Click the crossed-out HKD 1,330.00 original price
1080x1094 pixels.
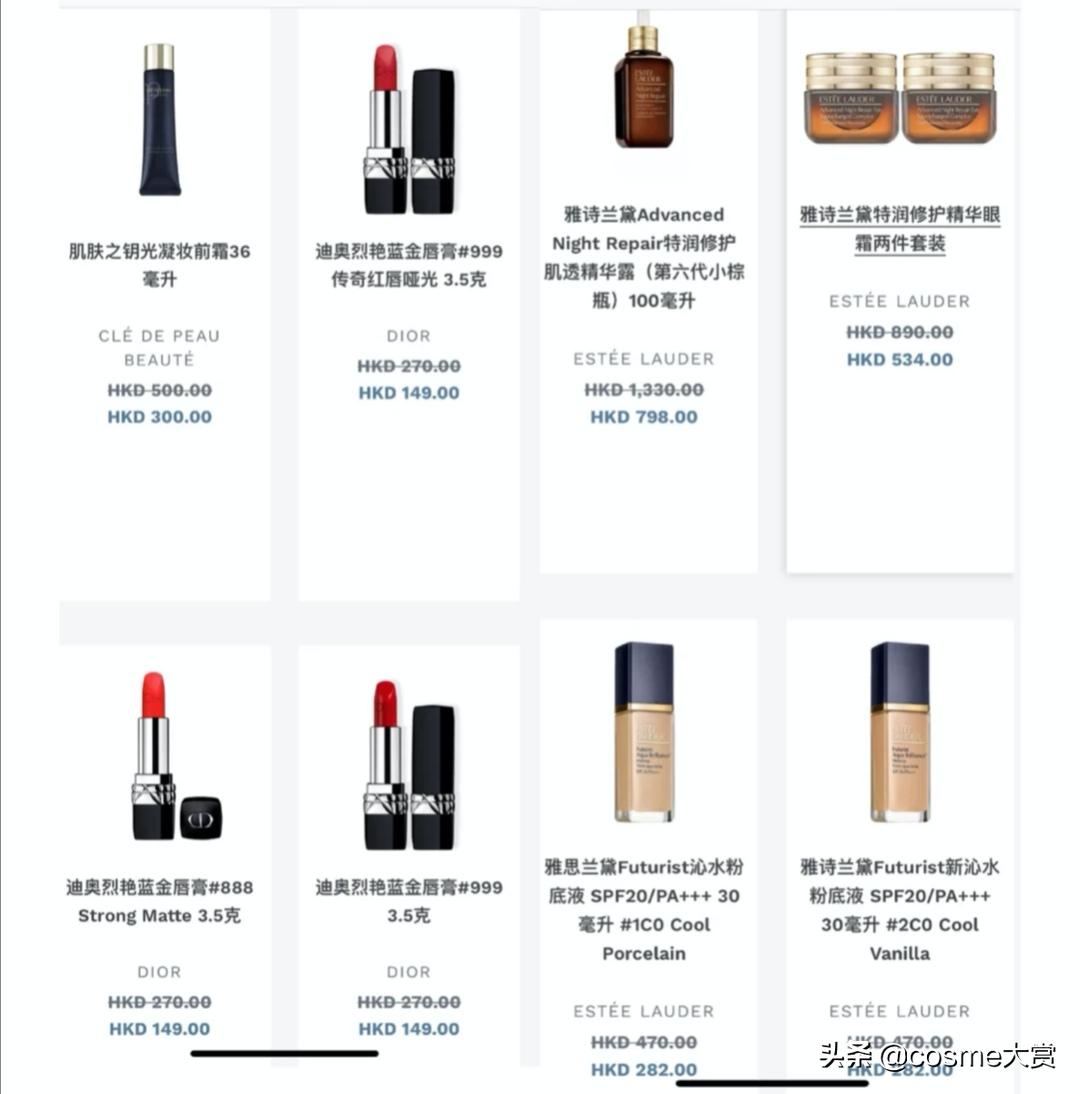(645, 391)
